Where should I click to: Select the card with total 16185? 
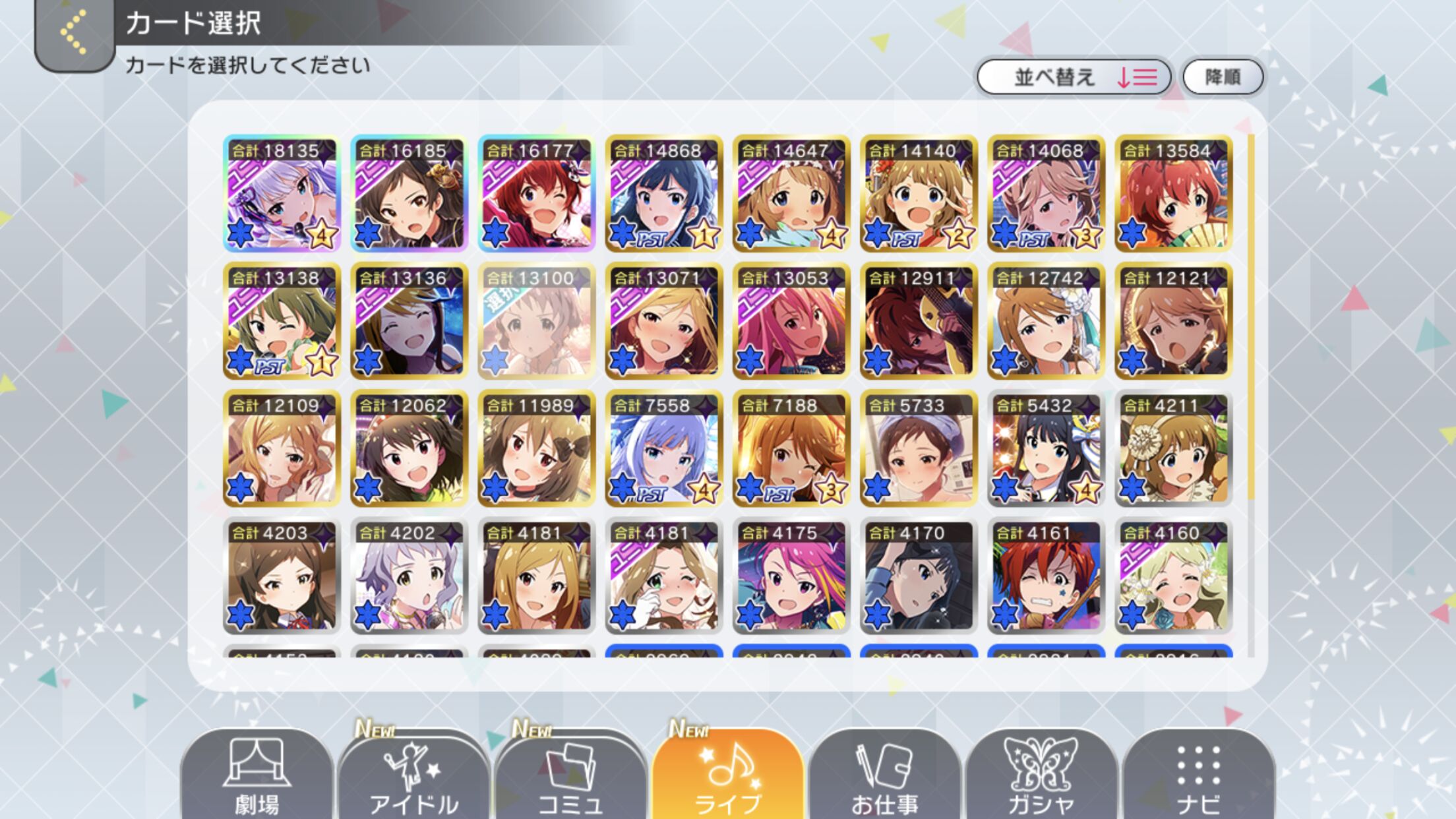point(409,194)
